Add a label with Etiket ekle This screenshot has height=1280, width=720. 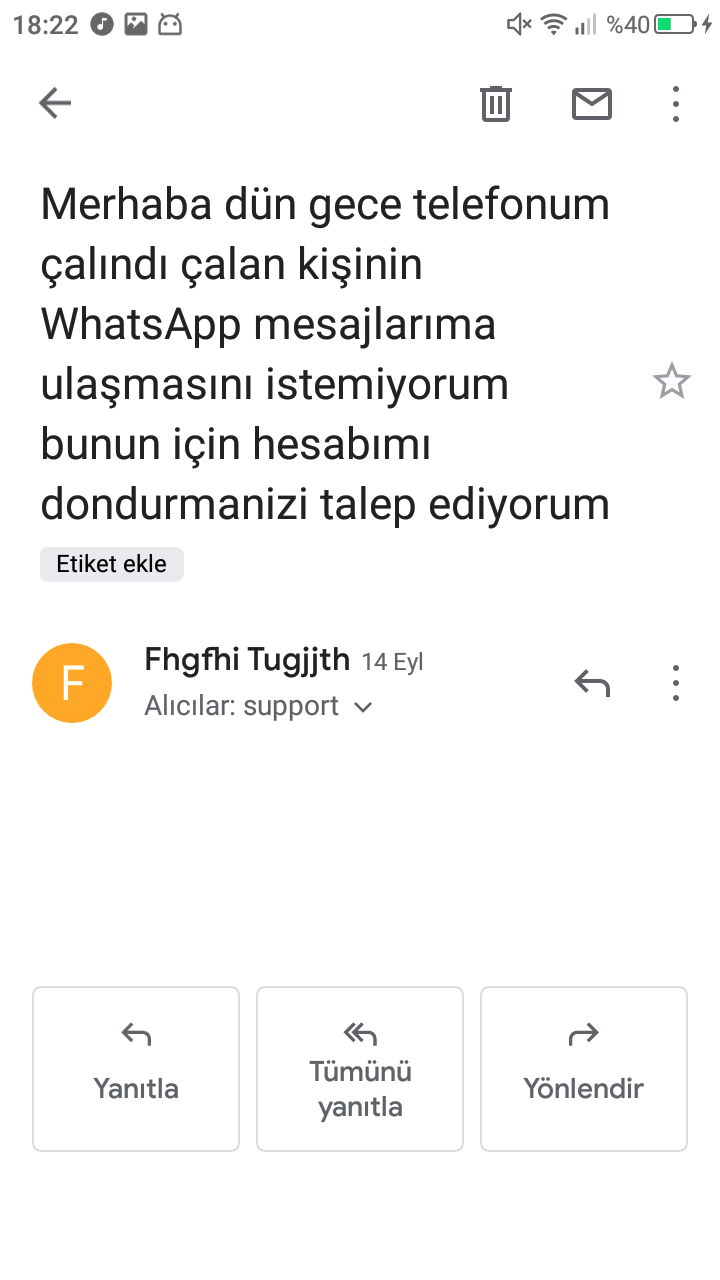112,564
